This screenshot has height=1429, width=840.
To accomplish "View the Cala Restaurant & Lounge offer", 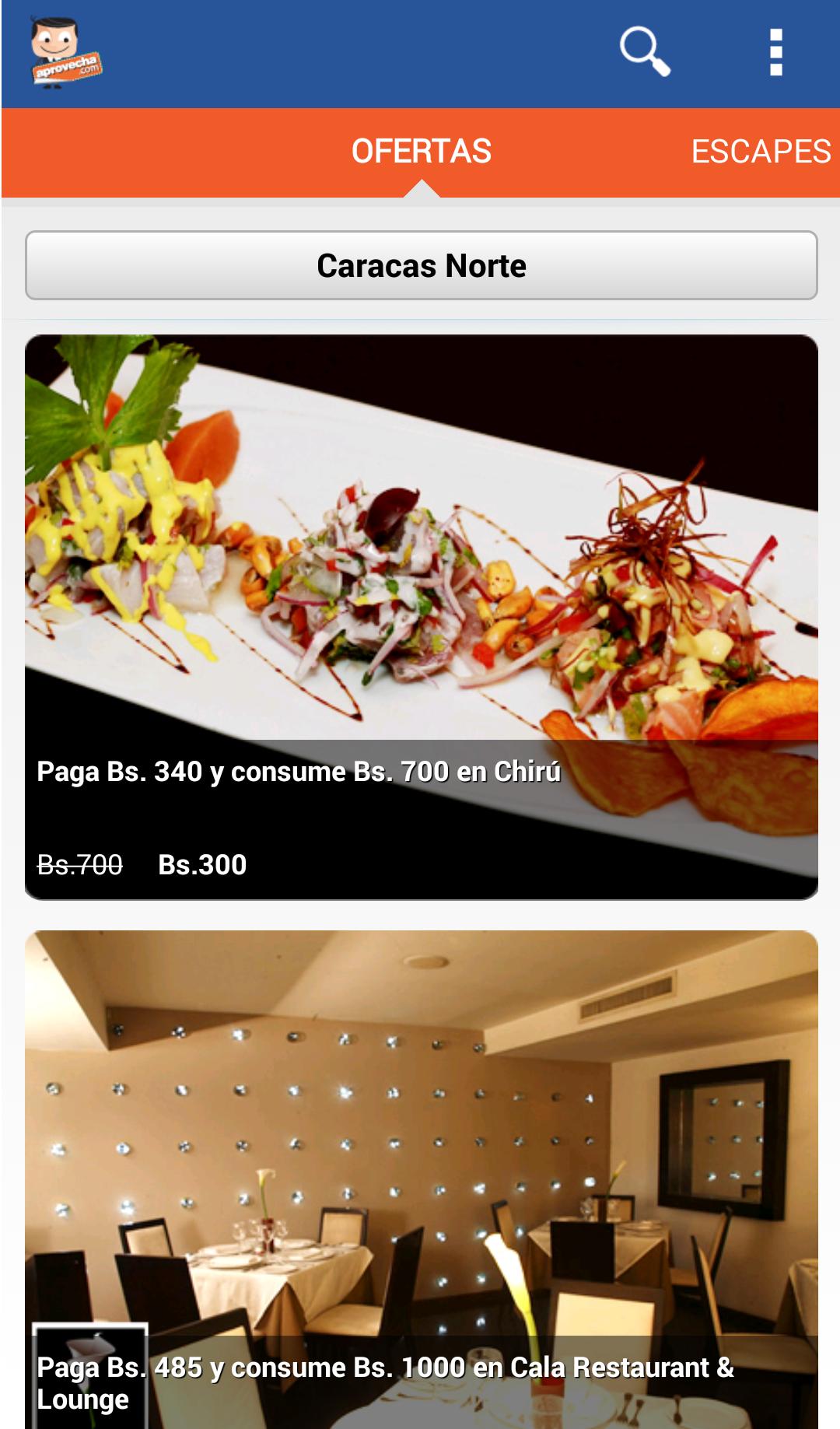I will tap(421, 1179).
